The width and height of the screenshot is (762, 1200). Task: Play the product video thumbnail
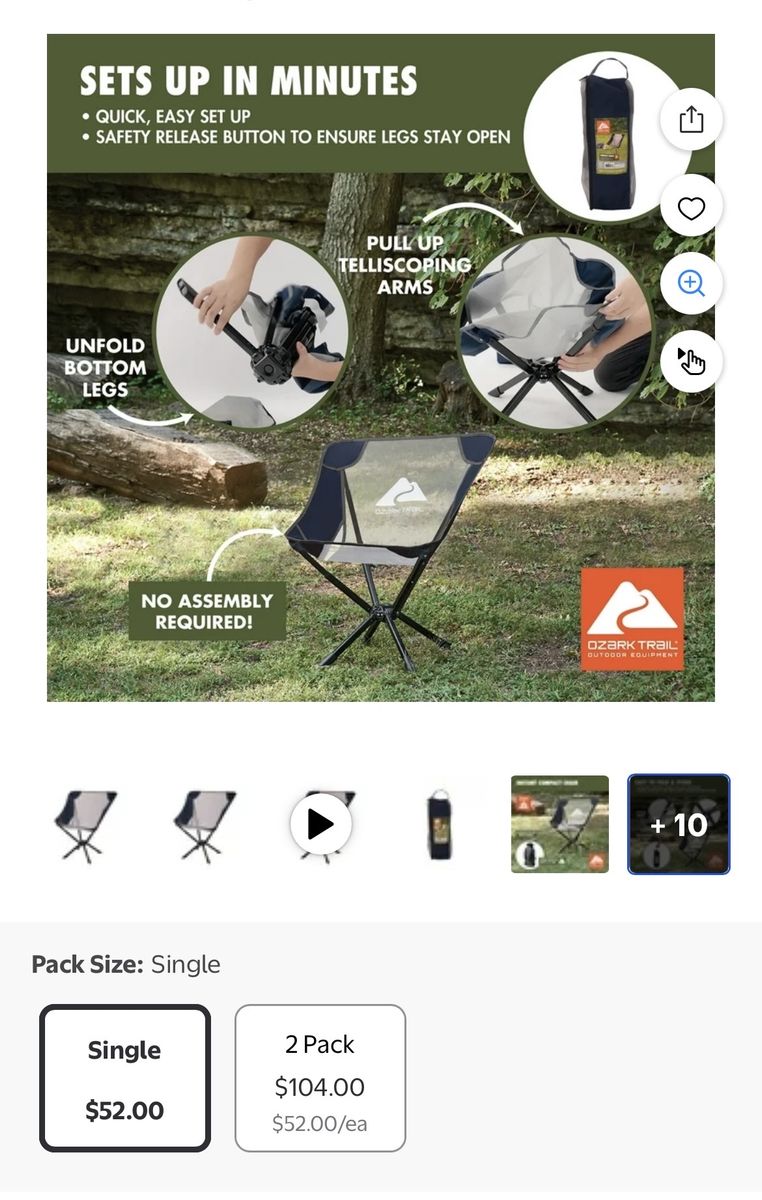point(321,824)
